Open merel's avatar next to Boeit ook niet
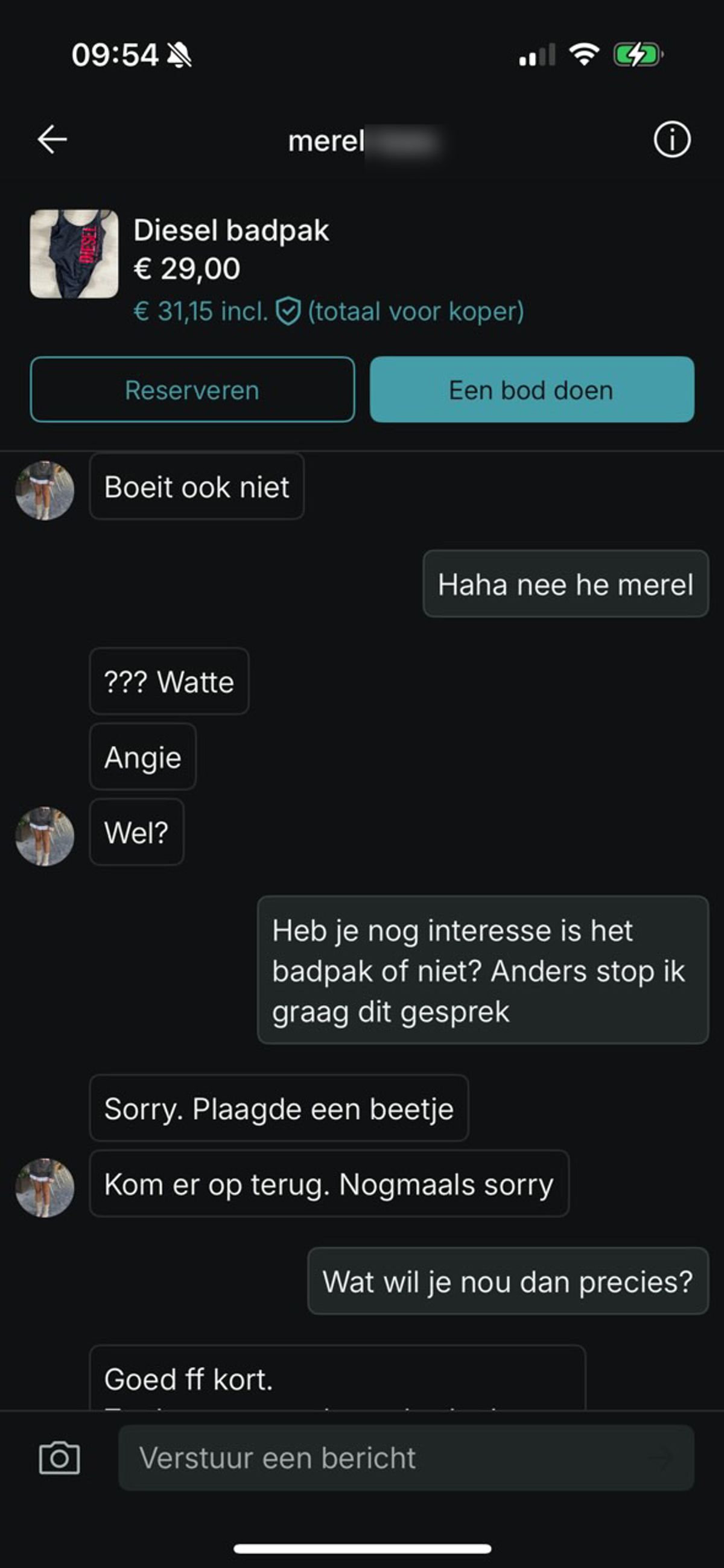724x1568 pixels. coord(45,490)
